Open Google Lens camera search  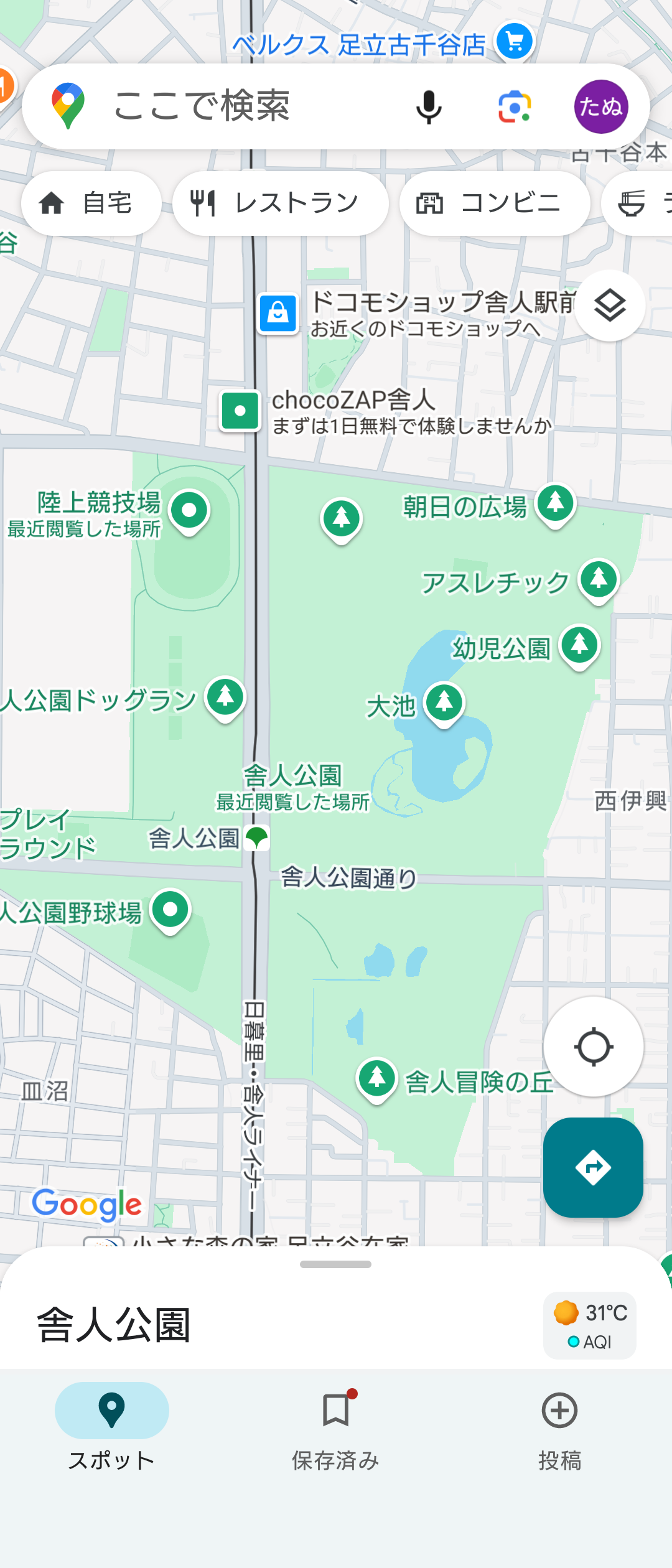tap(515, 107)
